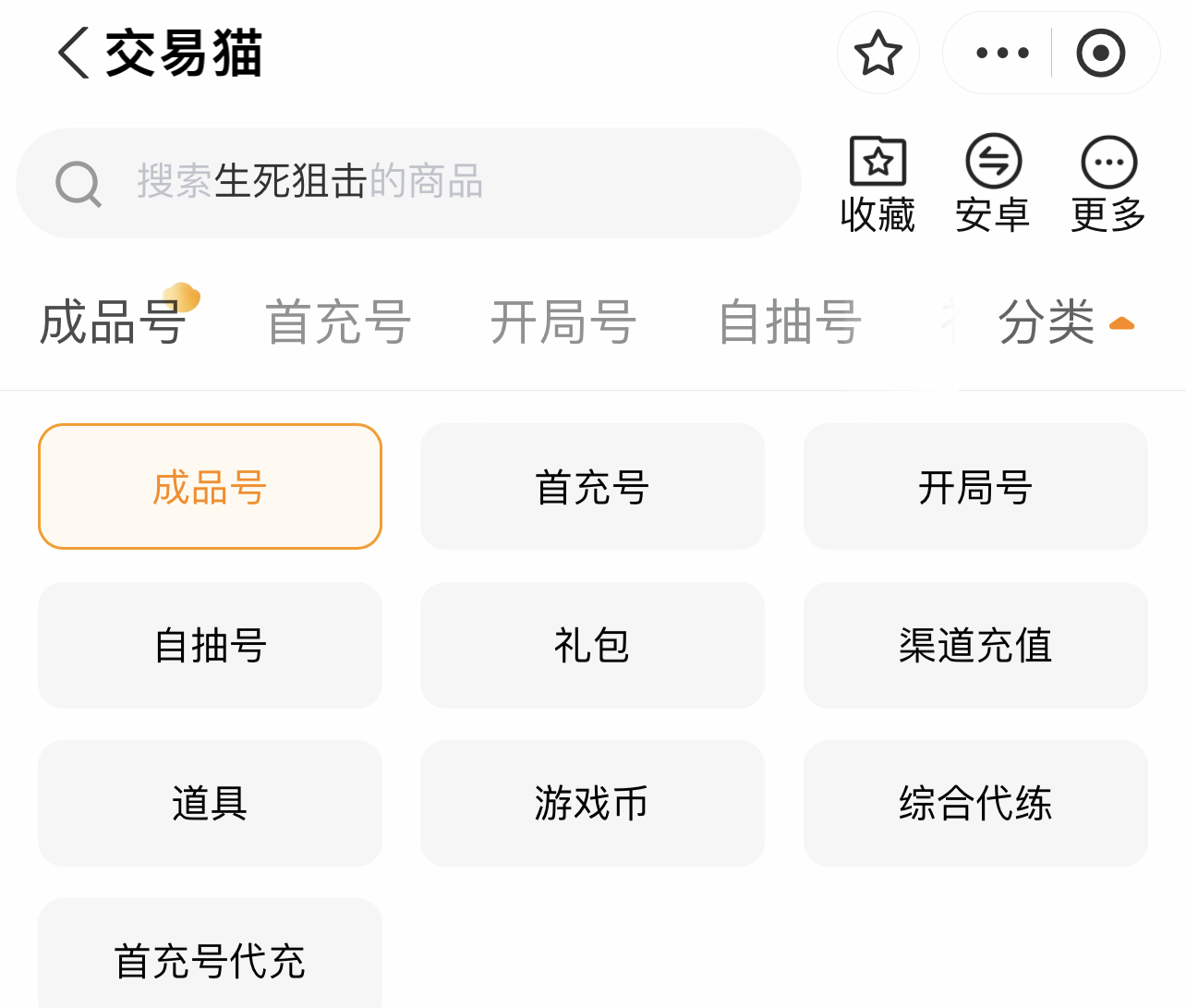Choose 游戏币 category
This screenshot has width=1186, height=1008.
point(592,803)
